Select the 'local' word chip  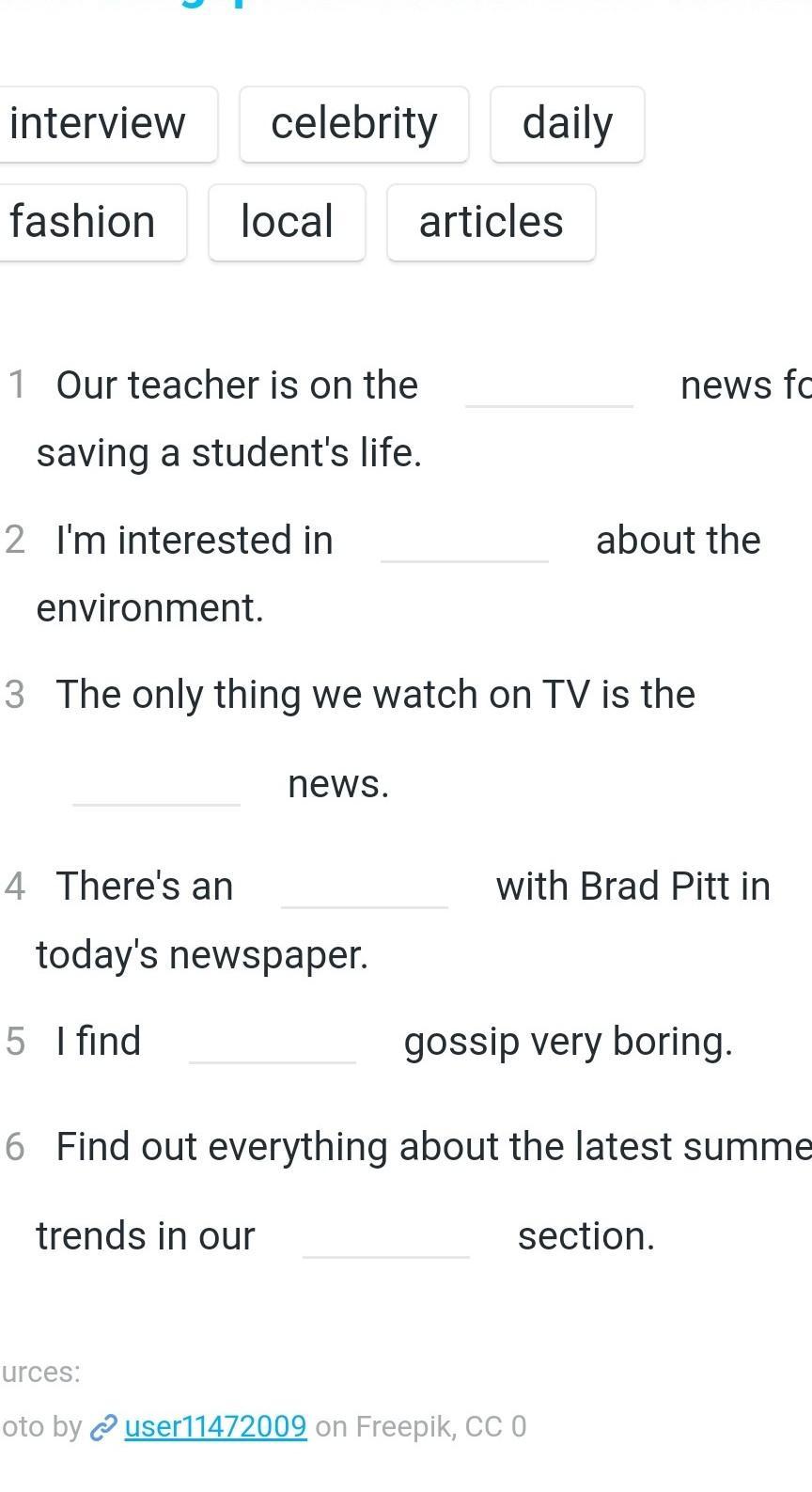(287, 223)
